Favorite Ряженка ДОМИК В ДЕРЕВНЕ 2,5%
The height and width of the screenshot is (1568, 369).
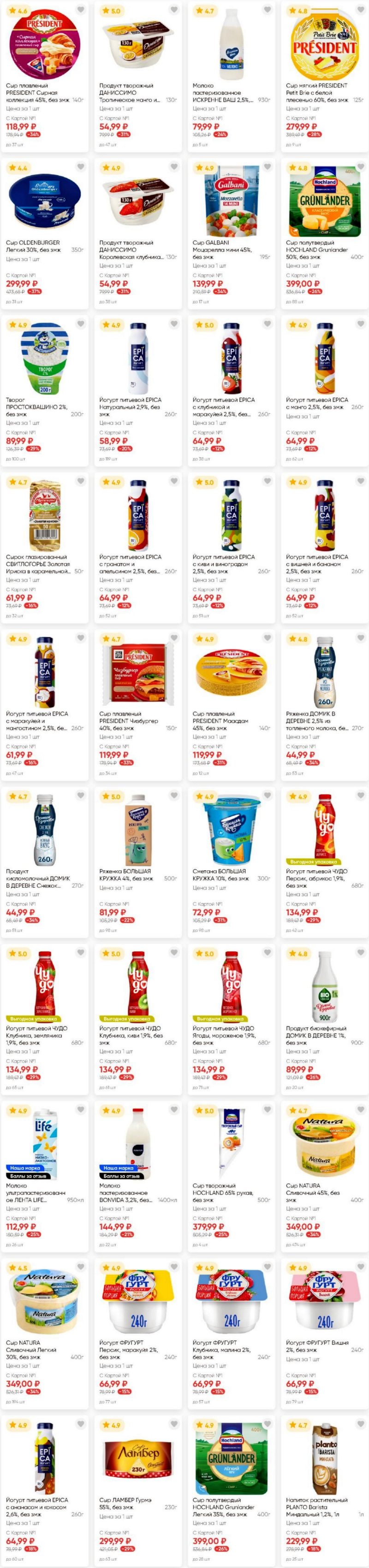pyautogui.click(x=361, y=638)
